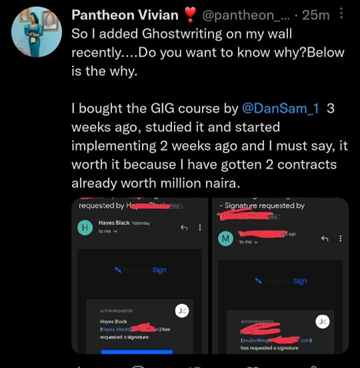The height and width of the screenshot is (368, 360).
Task: Open the tweet's three-dot overflow menu
Action: point(341,15)
